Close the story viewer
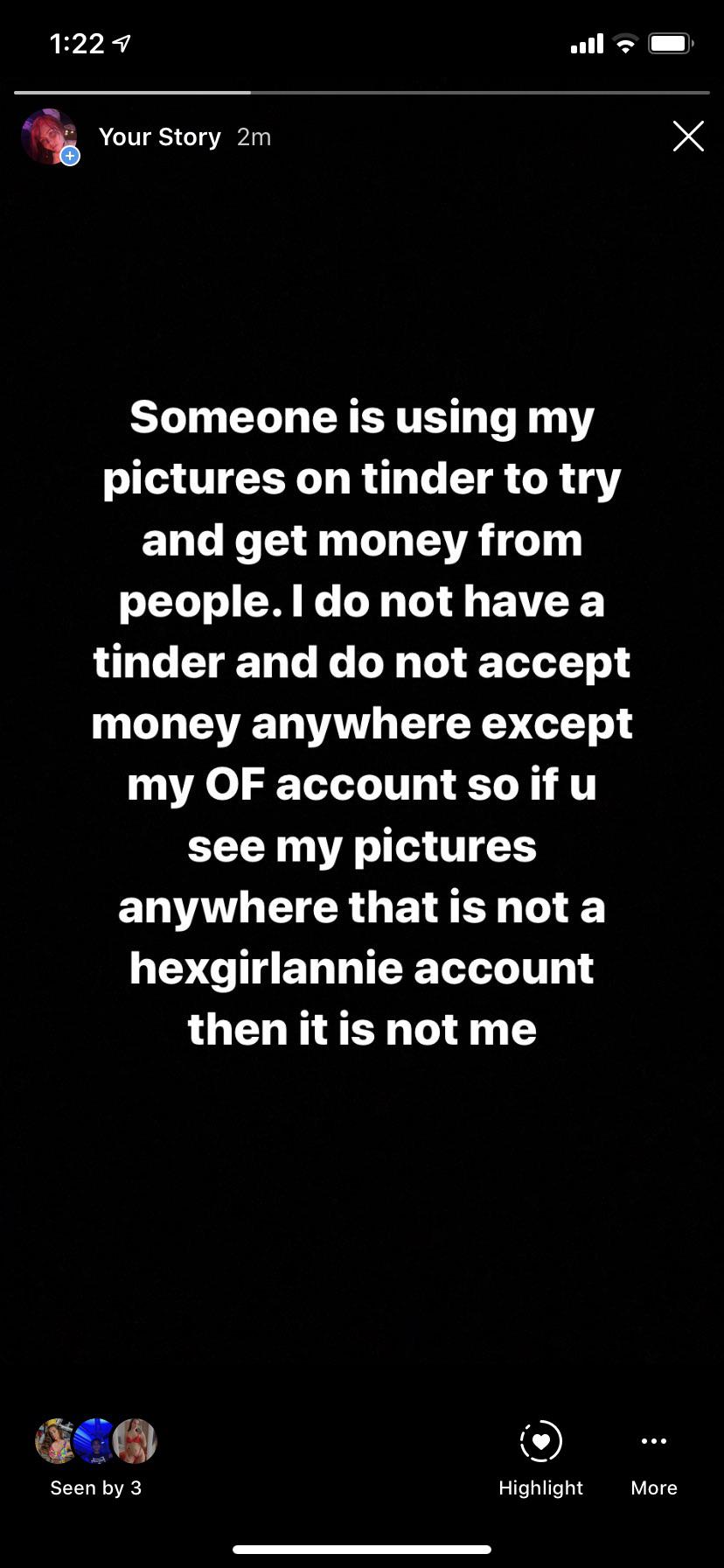724x1568 pixels. click(x=688, y=136)
